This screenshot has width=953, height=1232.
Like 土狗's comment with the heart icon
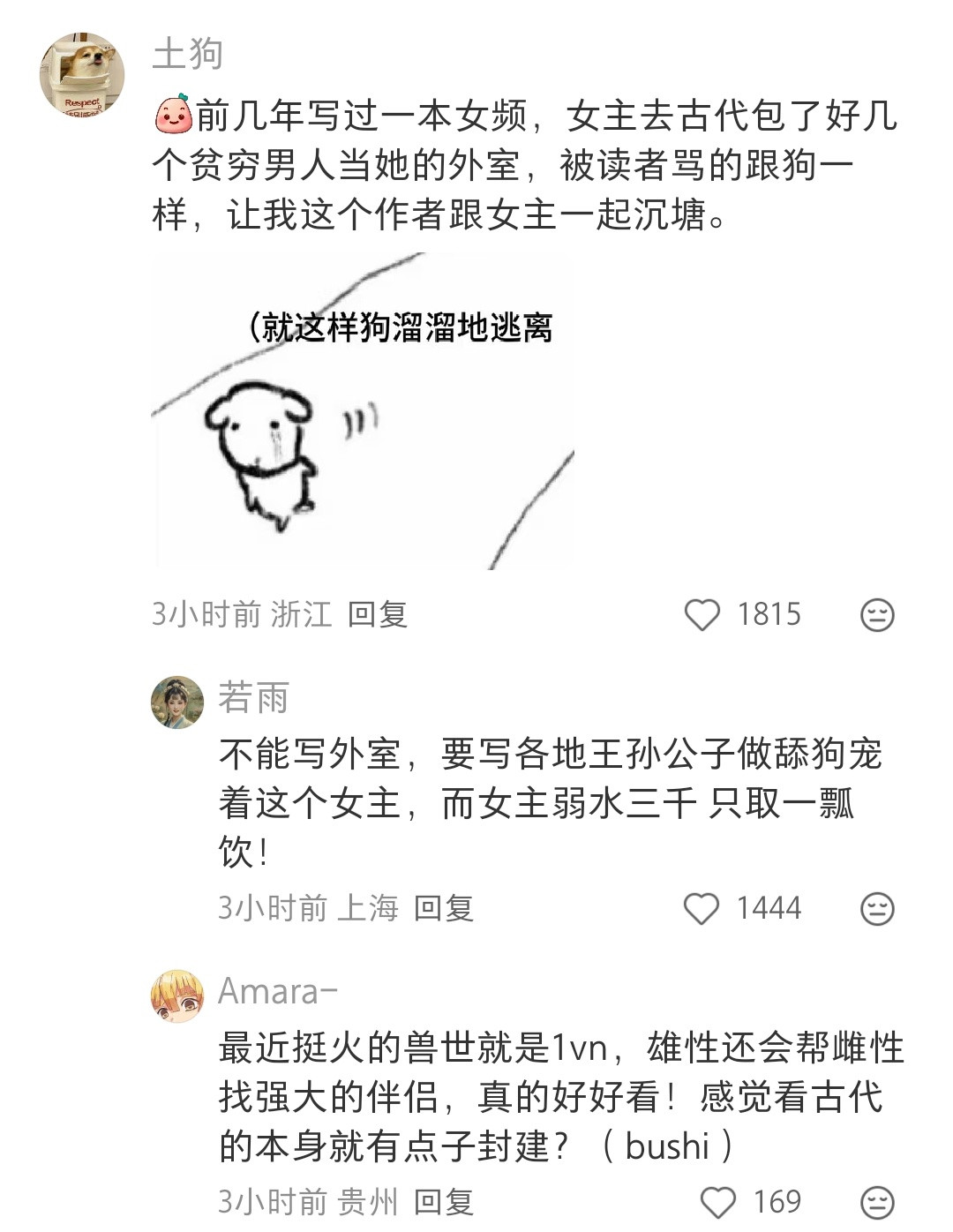702,612
